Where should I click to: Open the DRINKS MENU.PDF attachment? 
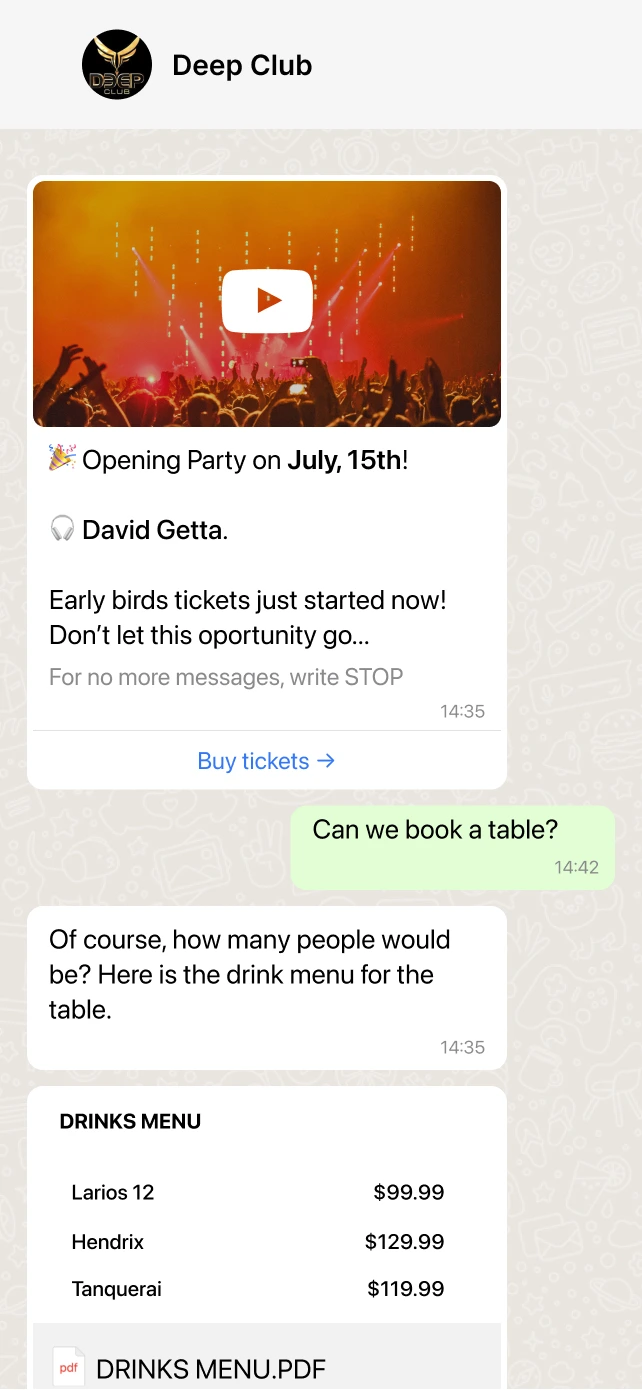(x=210, y=1368)
